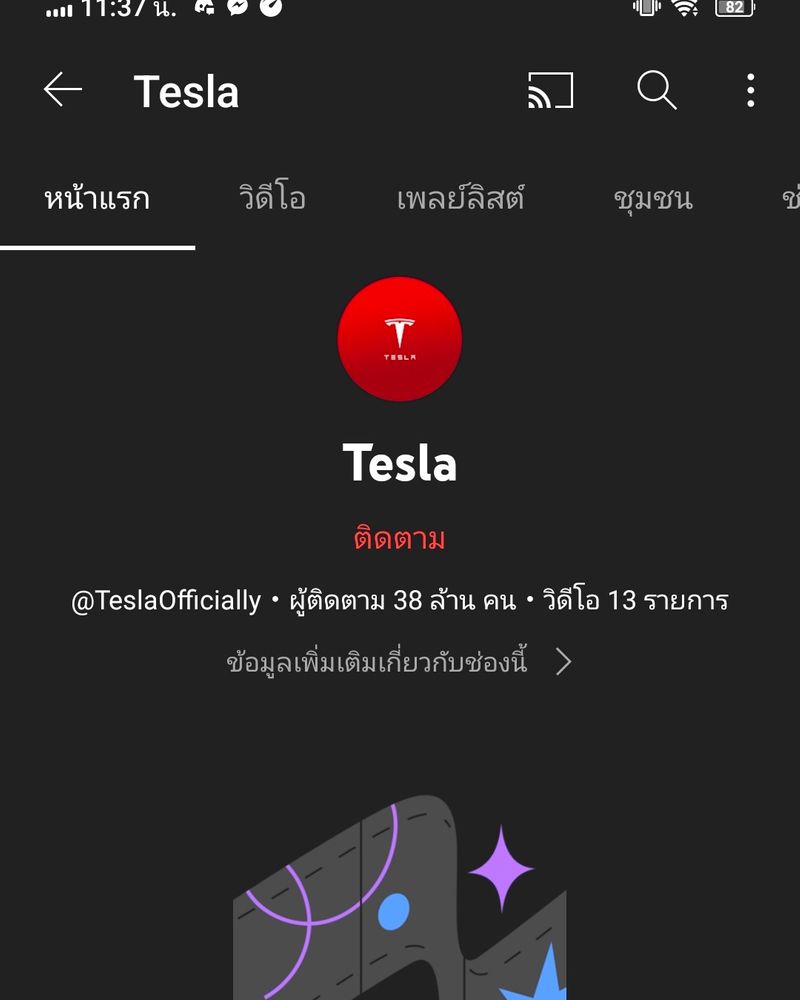
Task: Expand ข้อมูลเพิ่มเติมเกี่ยวกับช่องนี้ channel info
Action: pos(399,662)
